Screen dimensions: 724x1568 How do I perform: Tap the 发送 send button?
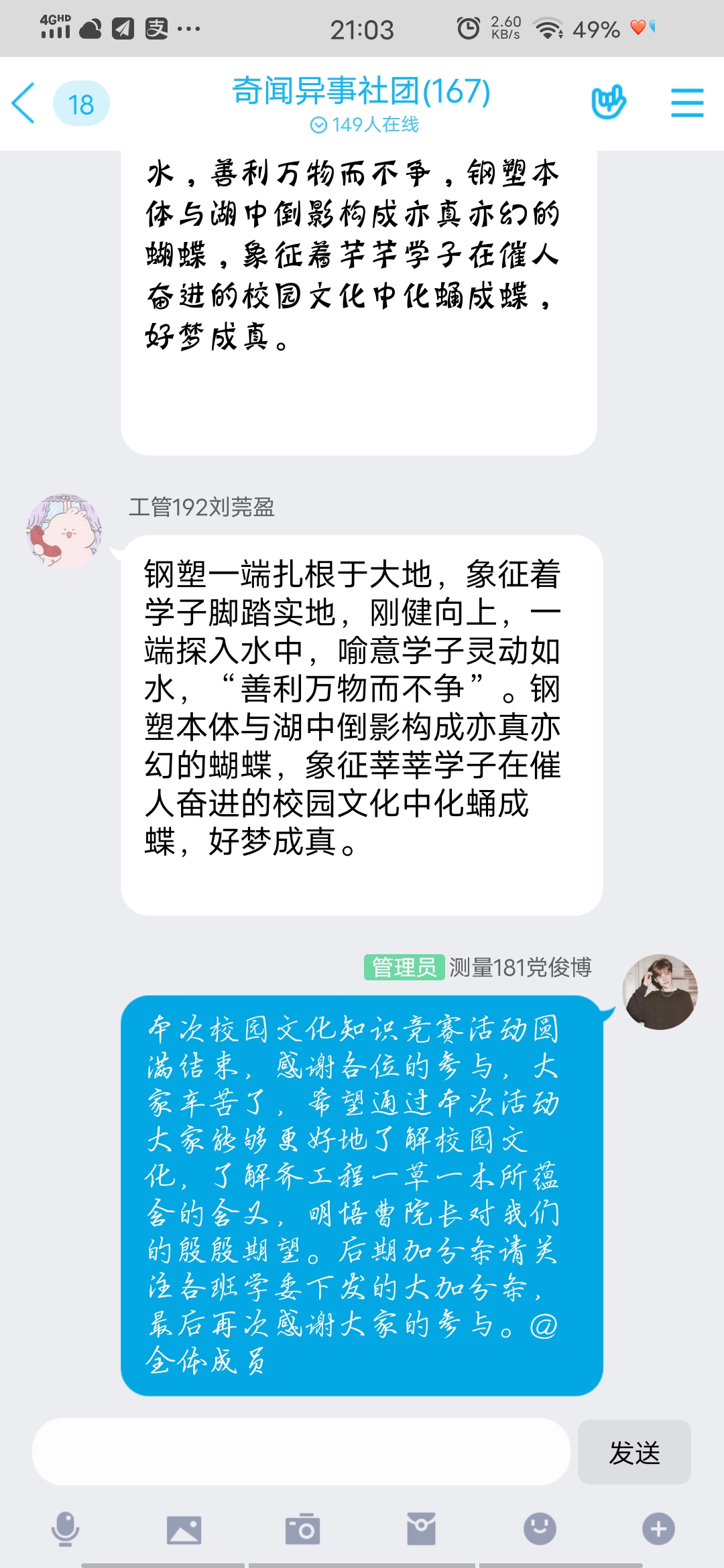pyautogui.click(x=634, y=1452)
